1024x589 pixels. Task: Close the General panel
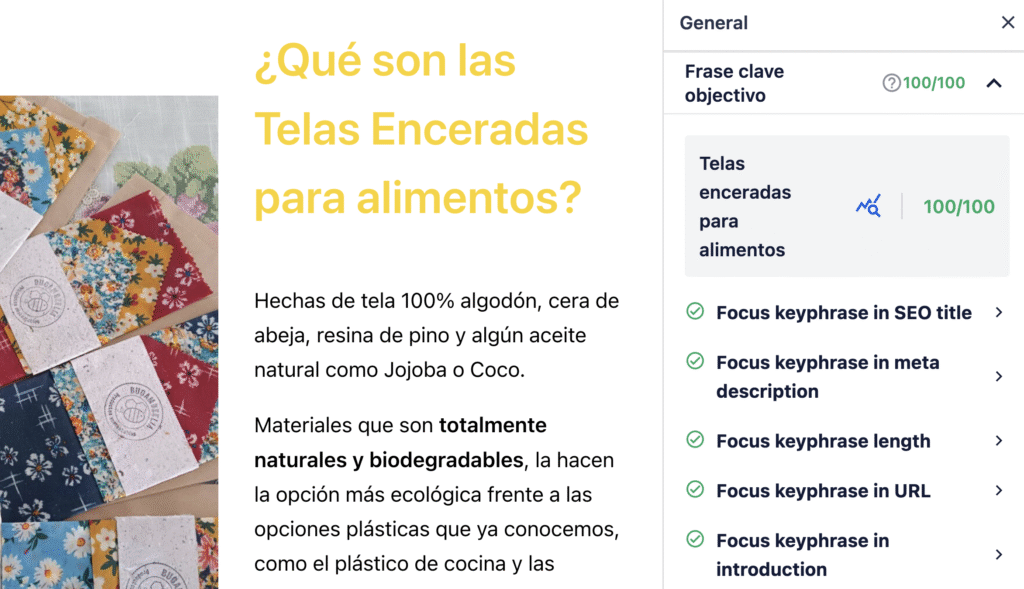pos(1007,23)
